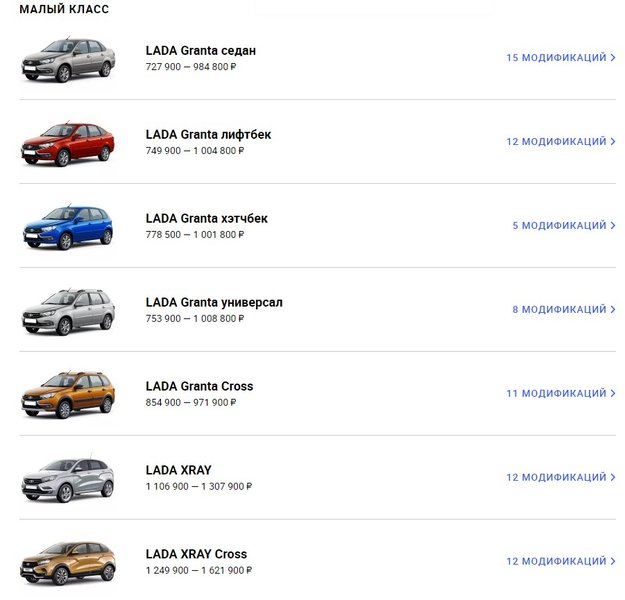Screen dimensions: 625x600
Task: Open the LADA XRAY model title
Action: (178, 470)
